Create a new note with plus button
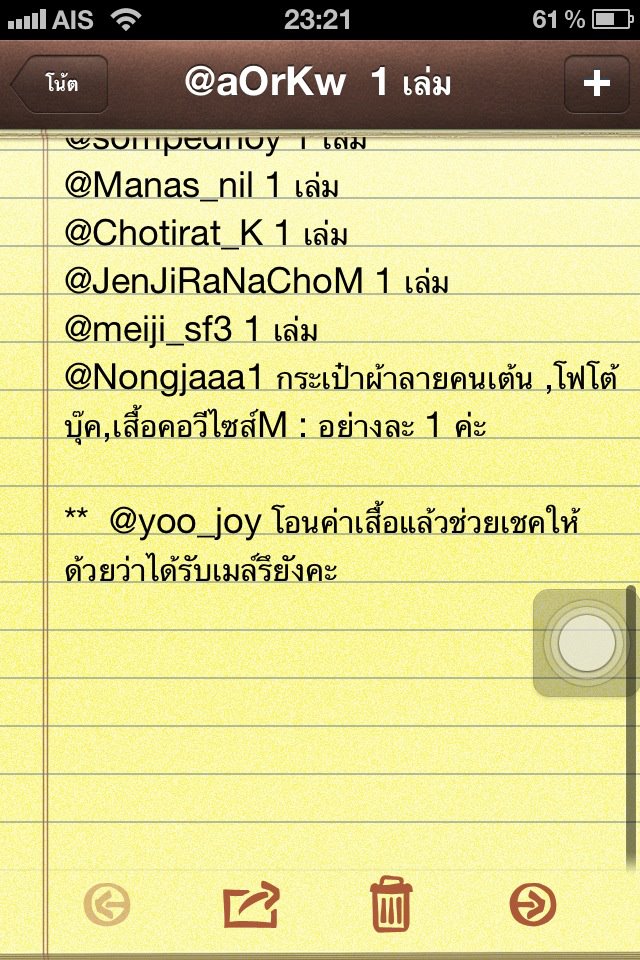The image size is (640, 960). [596, 84]
